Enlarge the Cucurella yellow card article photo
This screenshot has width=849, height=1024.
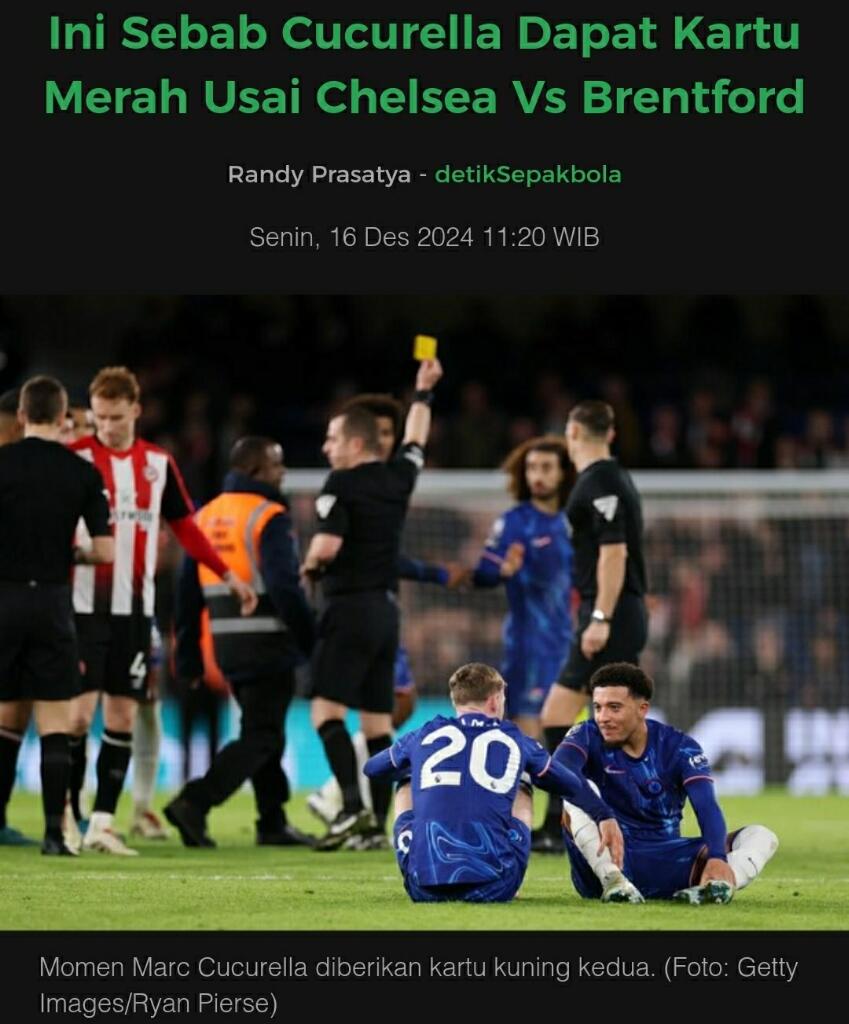click(424, 612)
